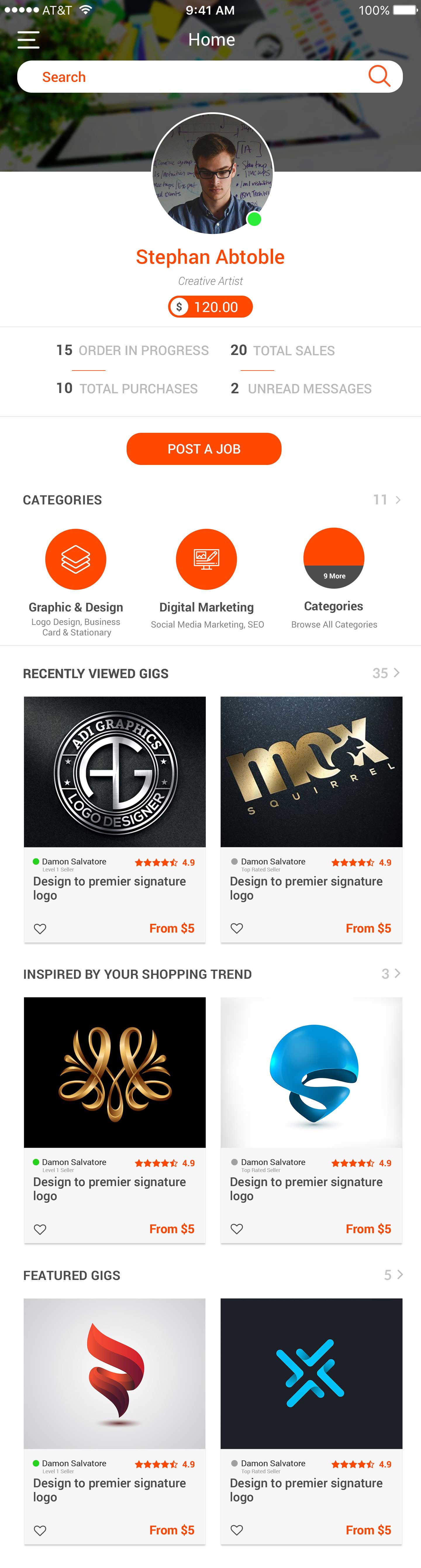Like the Max Squirrel gig
This screenshot has width=421, height=1568.
(x=237, y=928)
